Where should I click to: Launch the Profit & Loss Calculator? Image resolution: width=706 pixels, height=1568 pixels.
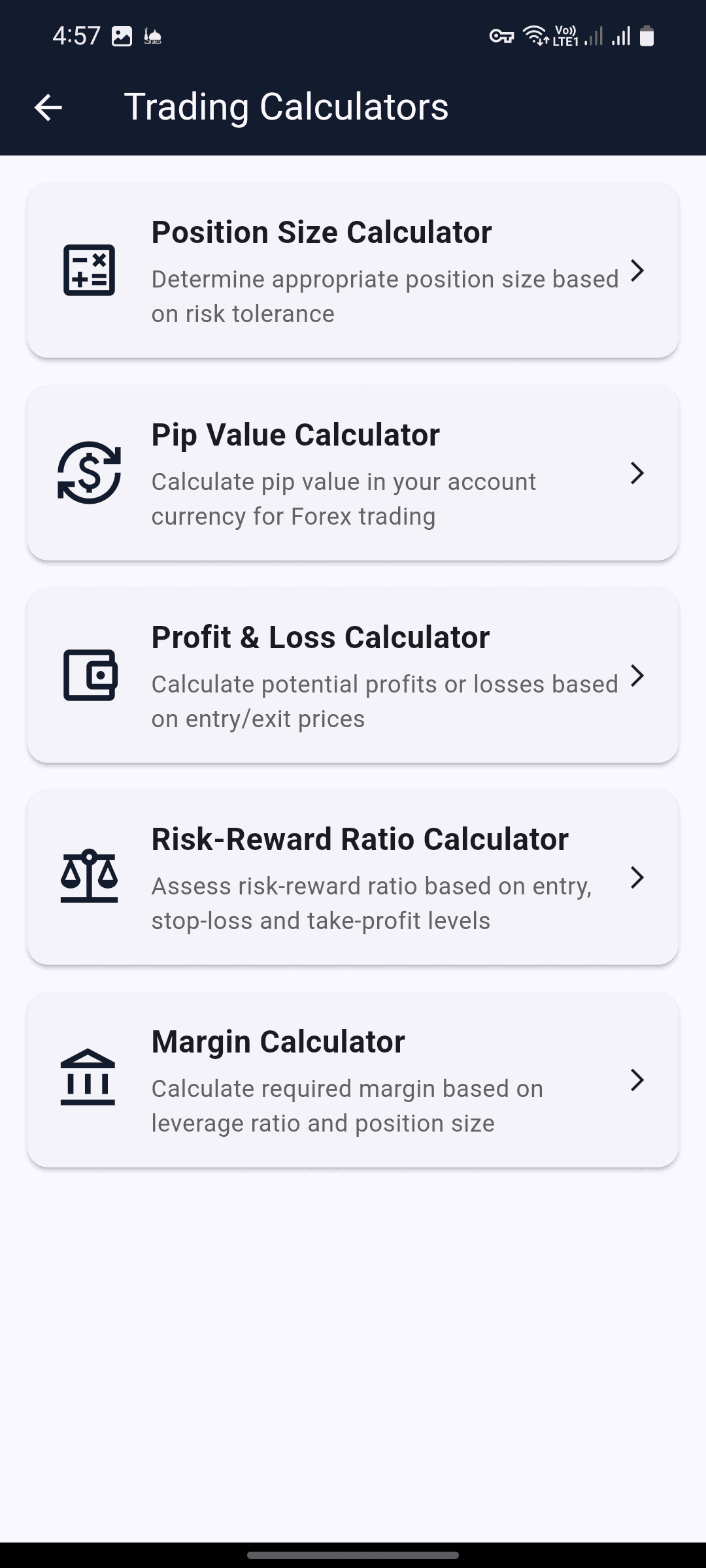click(x=353, y=676)
